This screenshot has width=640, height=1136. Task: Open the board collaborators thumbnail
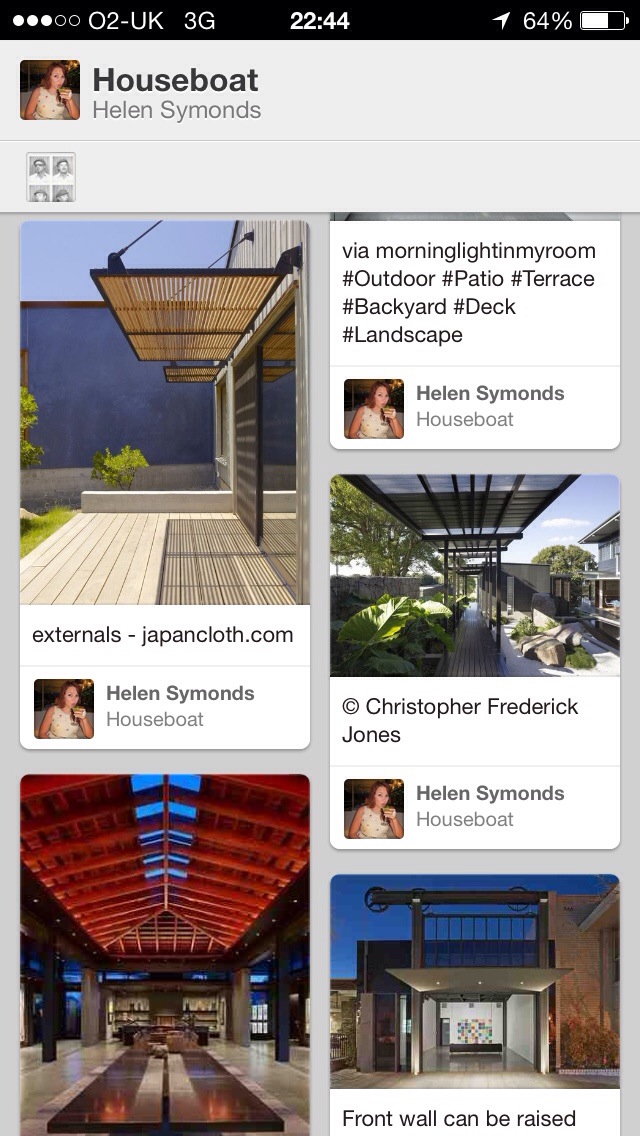(51, 177)
